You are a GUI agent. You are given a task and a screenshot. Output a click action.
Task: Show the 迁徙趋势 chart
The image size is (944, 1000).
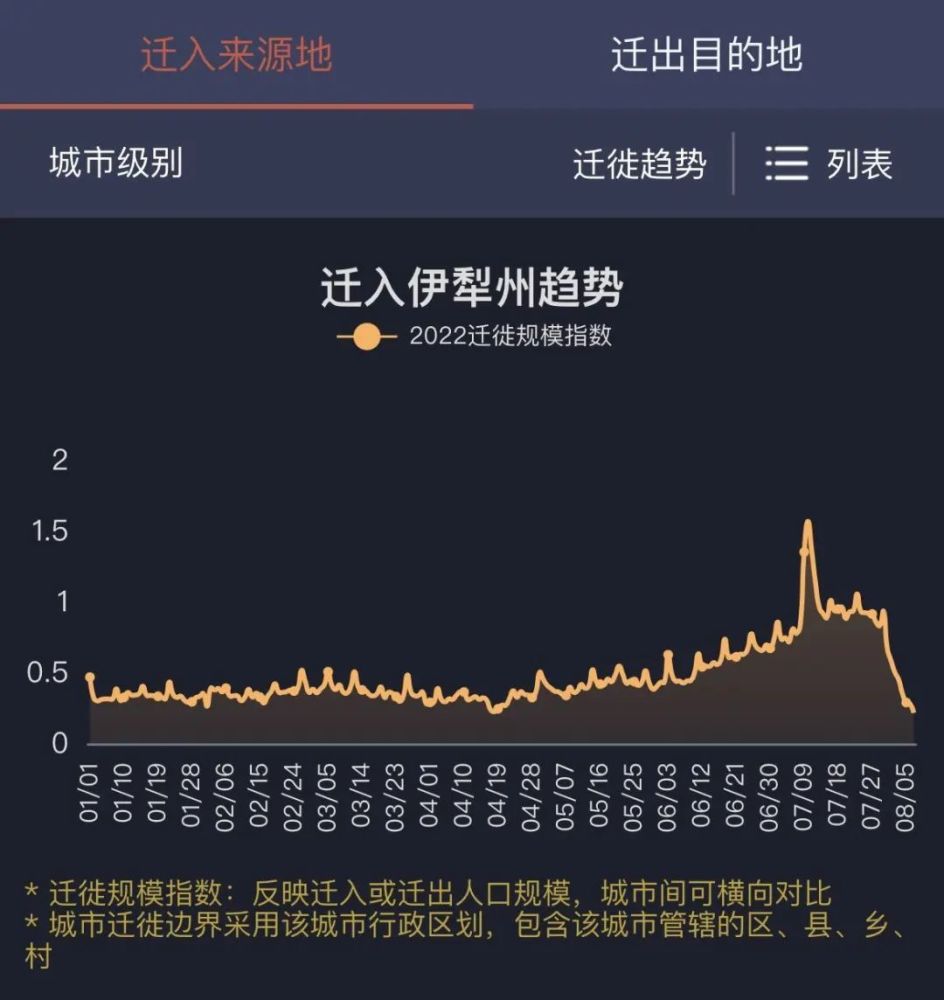tap(639, 164)
